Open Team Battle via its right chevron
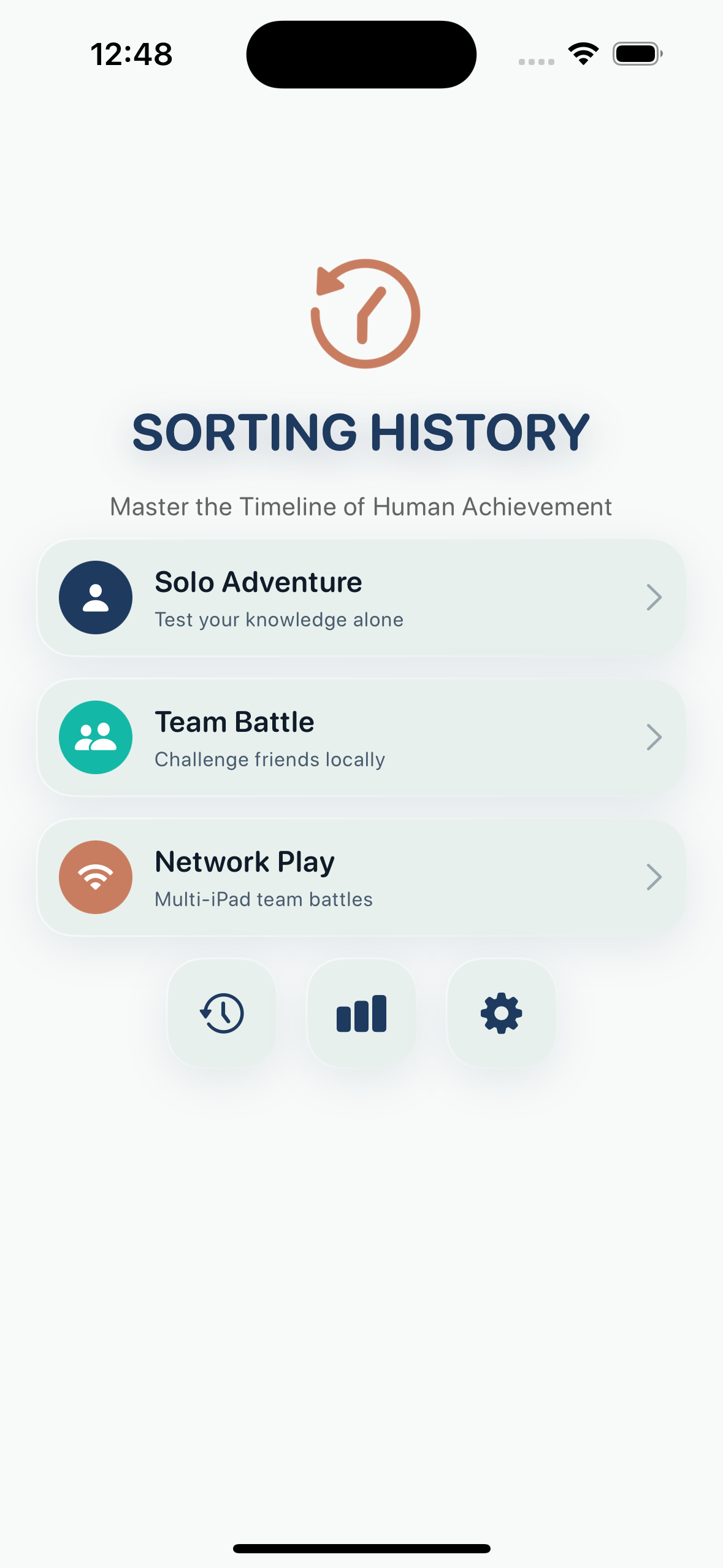Screen dimensions: 723x1568 point(654,737)
